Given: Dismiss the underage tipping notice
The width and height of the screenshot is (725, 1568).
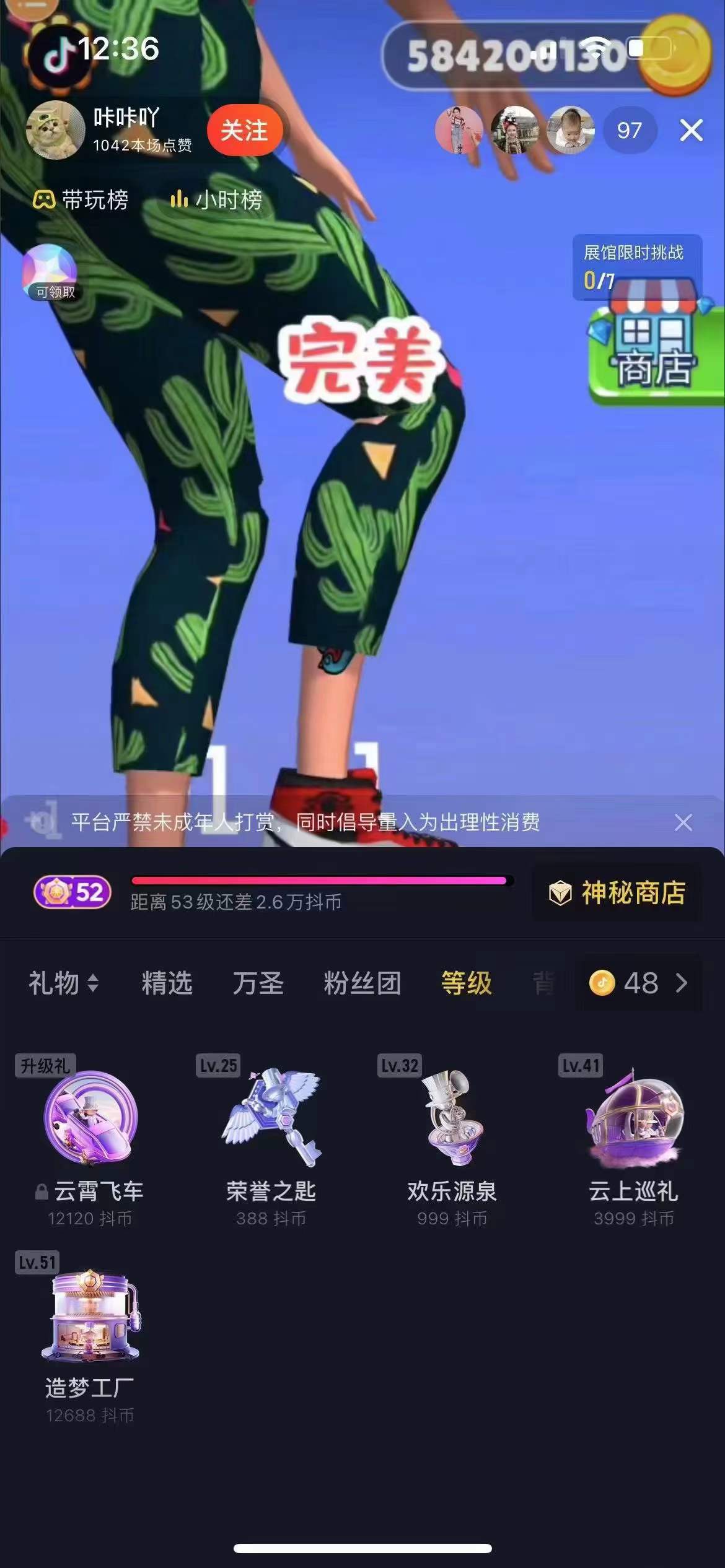Looking at the screenshot, I should coord(683,822).
